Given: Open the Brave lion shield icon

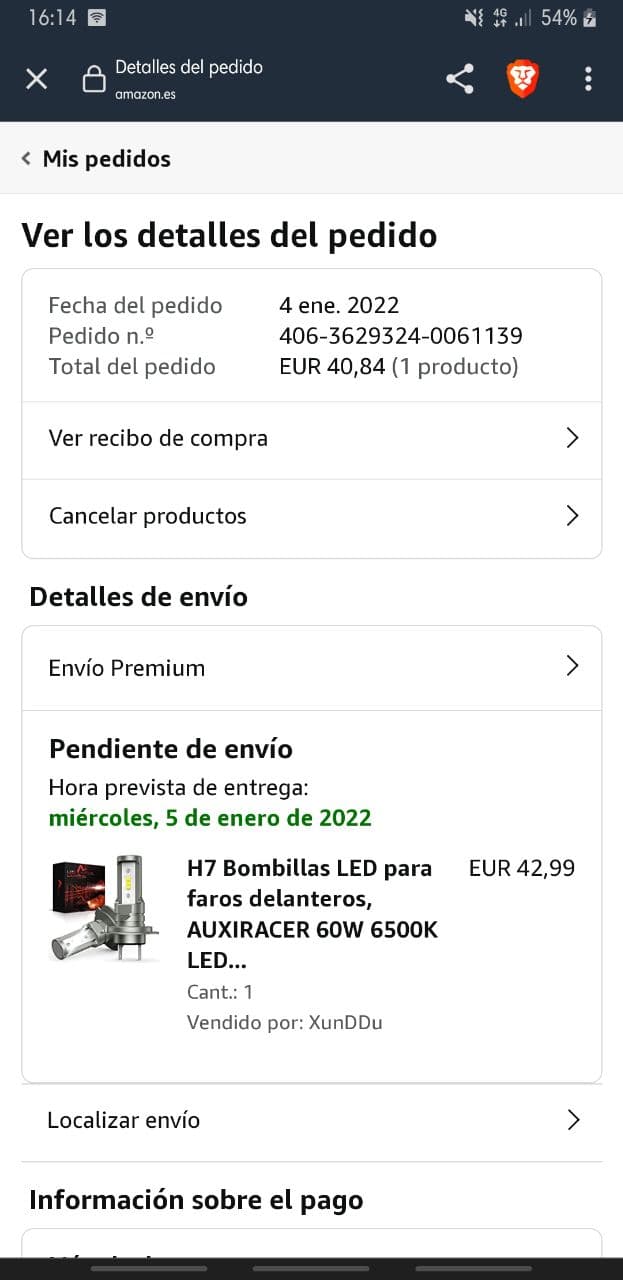Looking at the screenshot, I should coord(523,79).
